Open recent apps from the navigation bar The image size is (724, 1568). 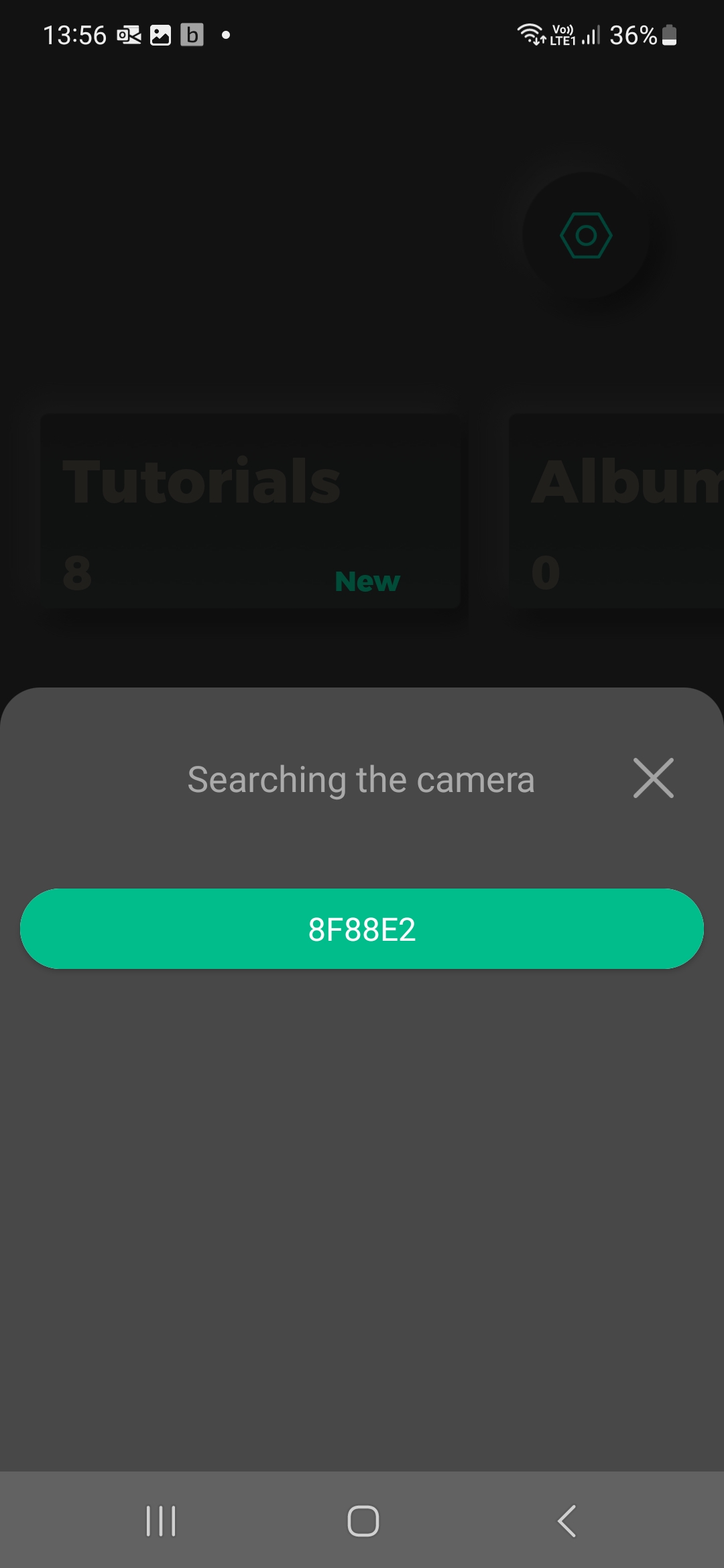[161, 1520]
